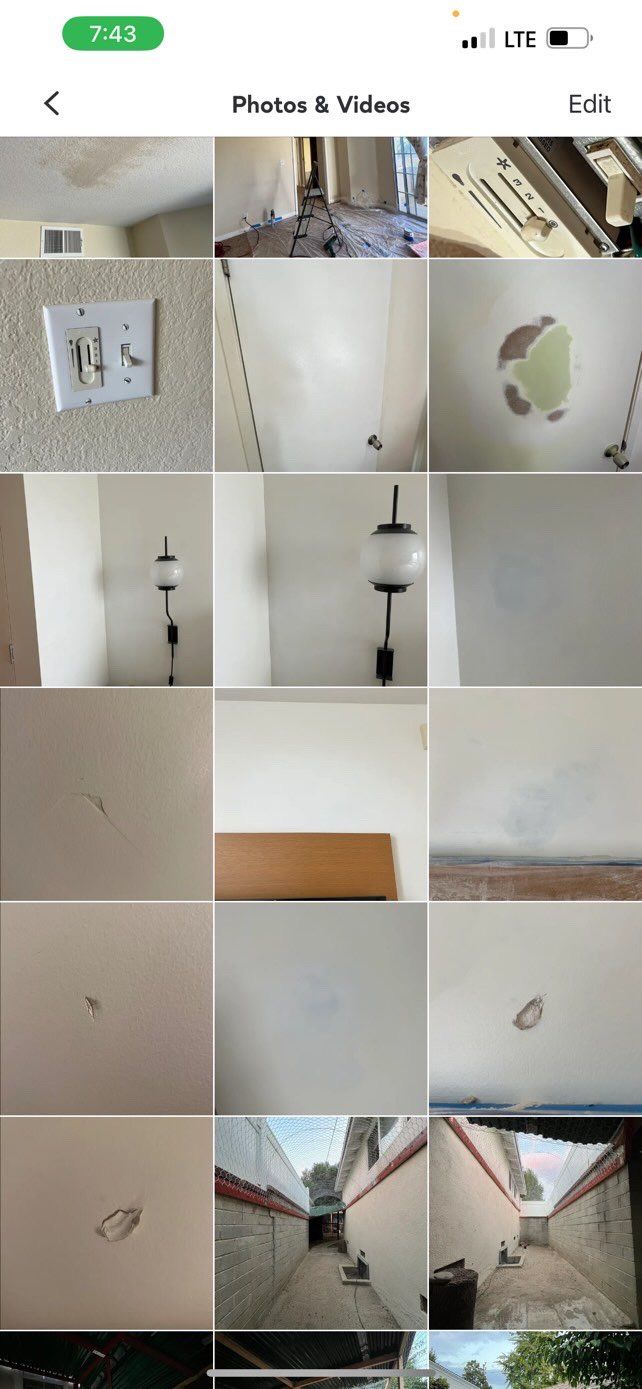This screenshot has width=642, height=1389.
Task: Open the peeling paint crease photo
Action: click(x=106, y=795)
